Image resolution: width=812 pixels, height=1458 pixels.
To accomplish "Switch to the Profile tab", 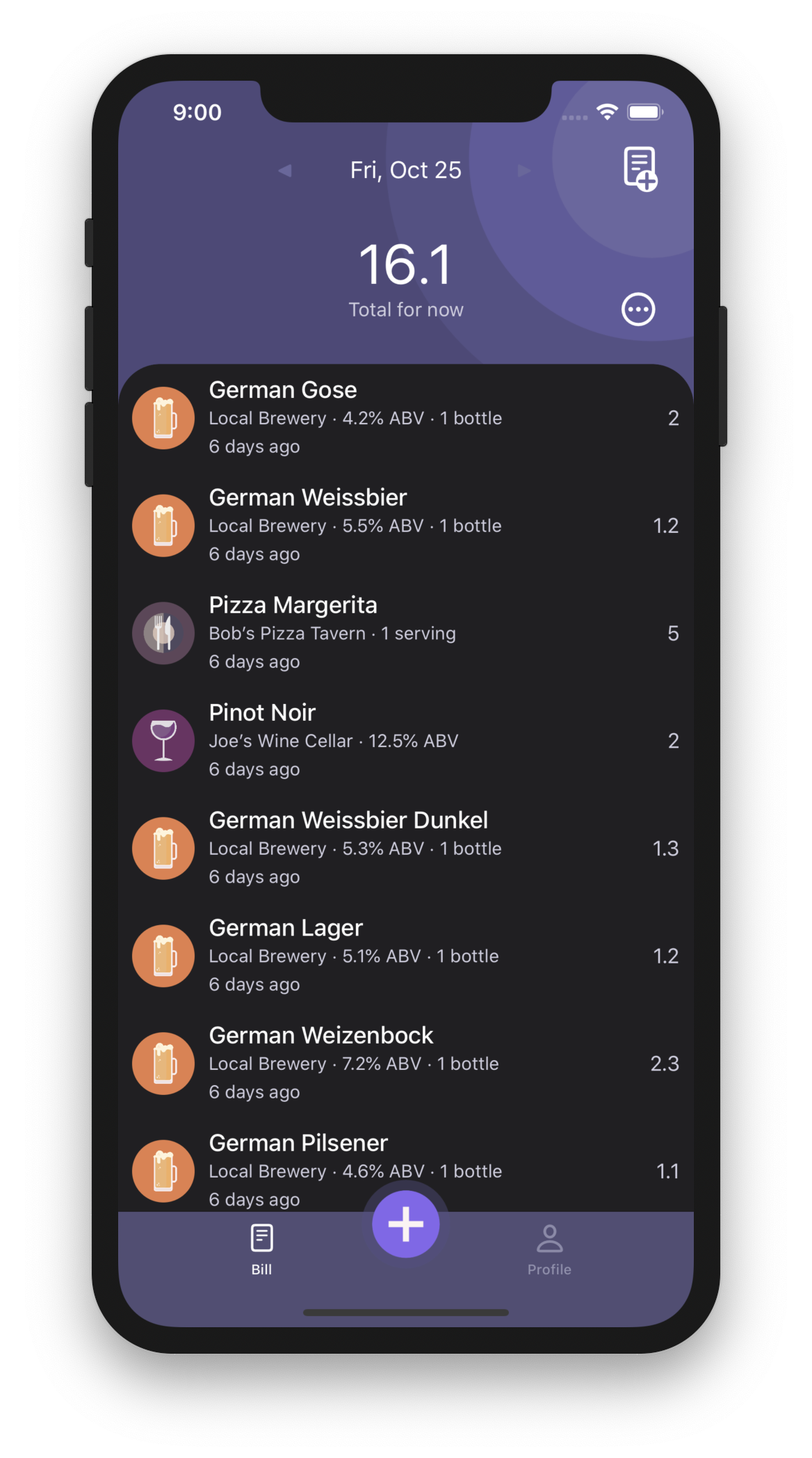I will pos(549,1250).
